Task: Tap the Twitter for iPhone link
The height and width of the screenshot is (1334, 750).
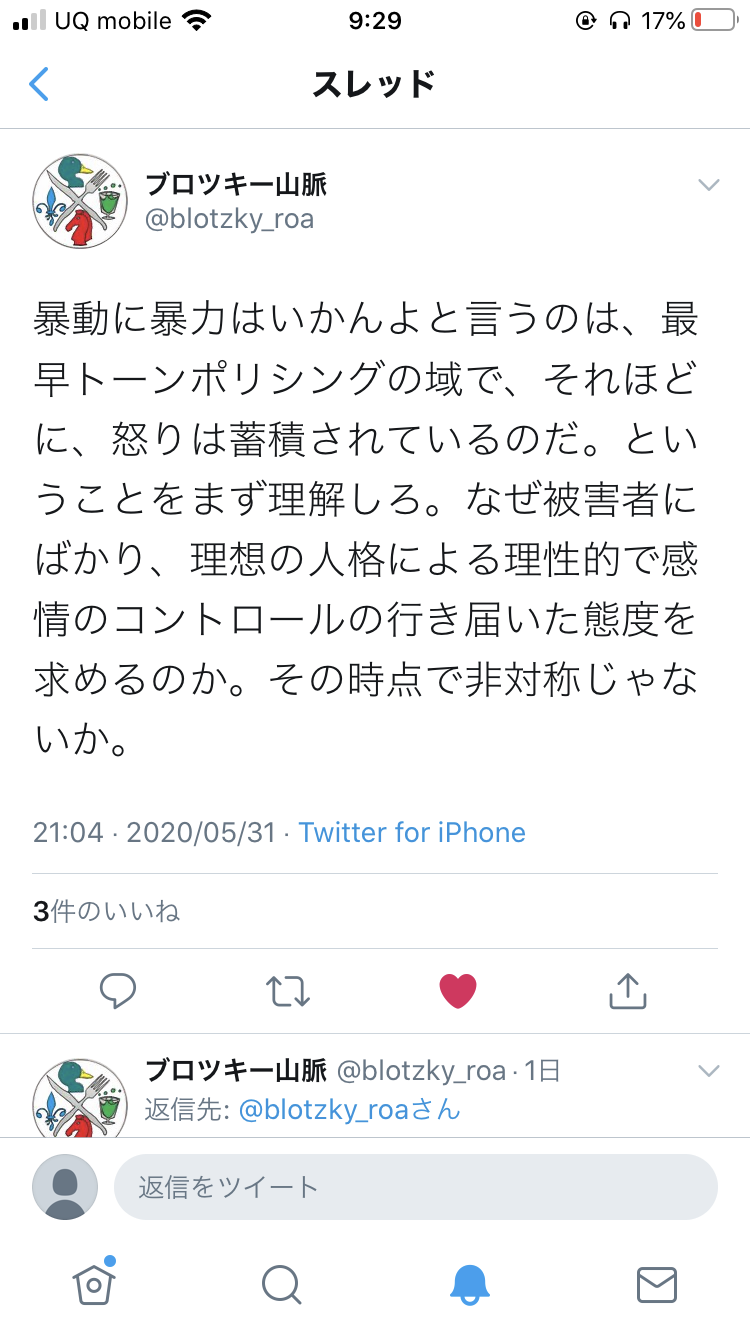Action: click(412, 832)
